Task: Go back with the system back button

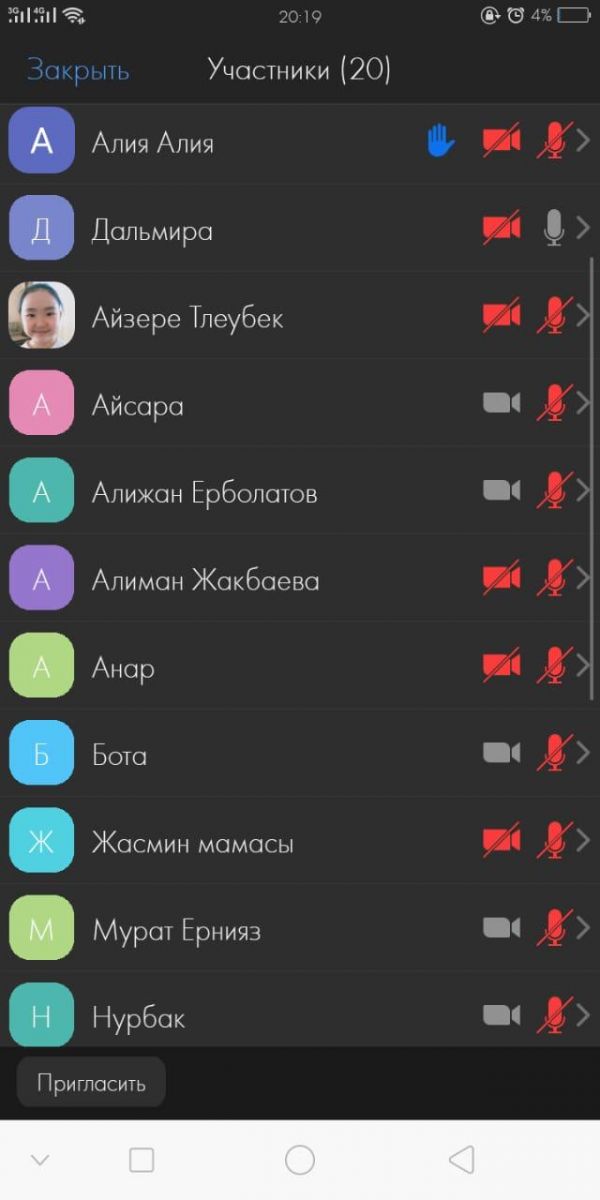Action: tap(461, 1160)
